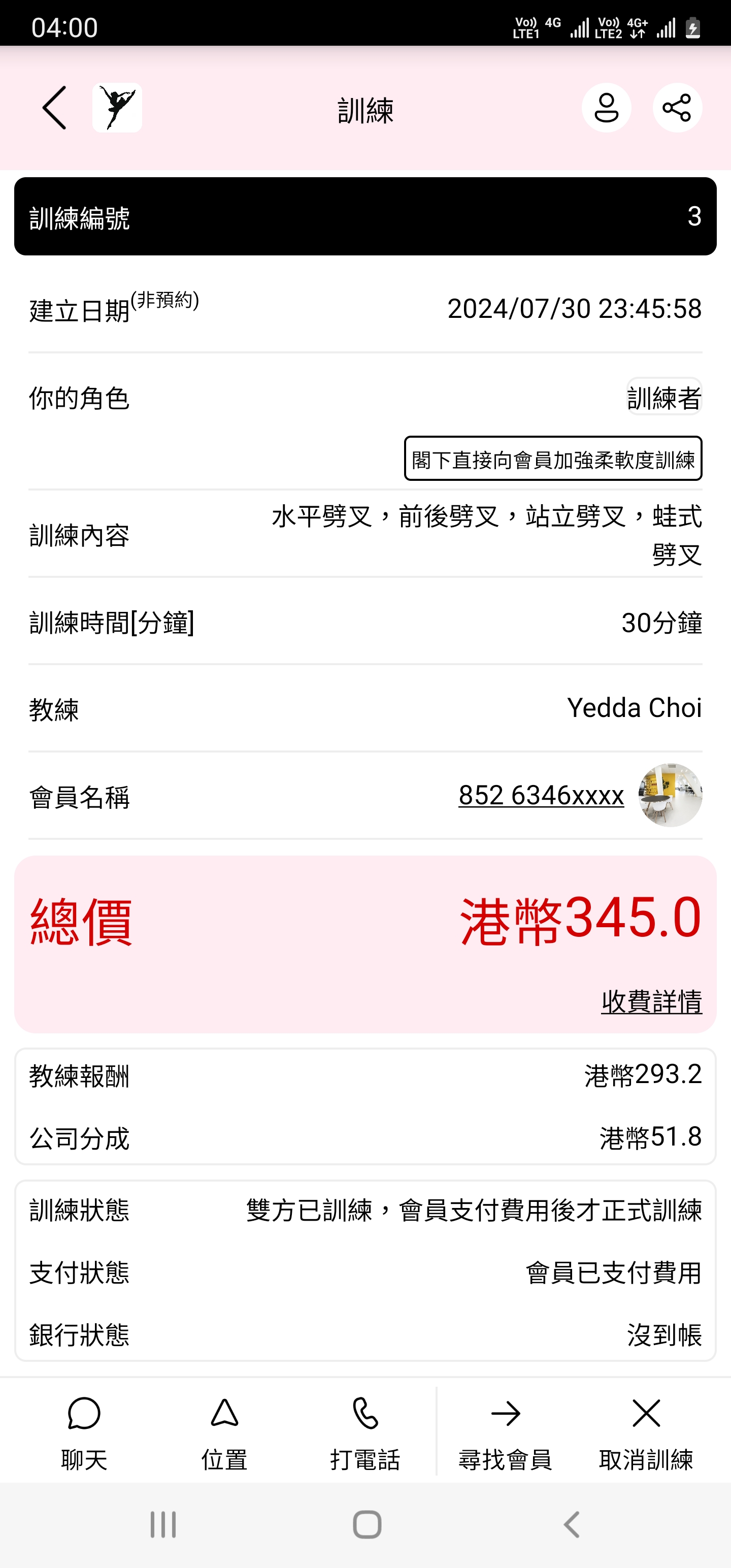Open member phone link 852 6346xxxx
The width and height of the screenshot is (731, 1568).
541,795
